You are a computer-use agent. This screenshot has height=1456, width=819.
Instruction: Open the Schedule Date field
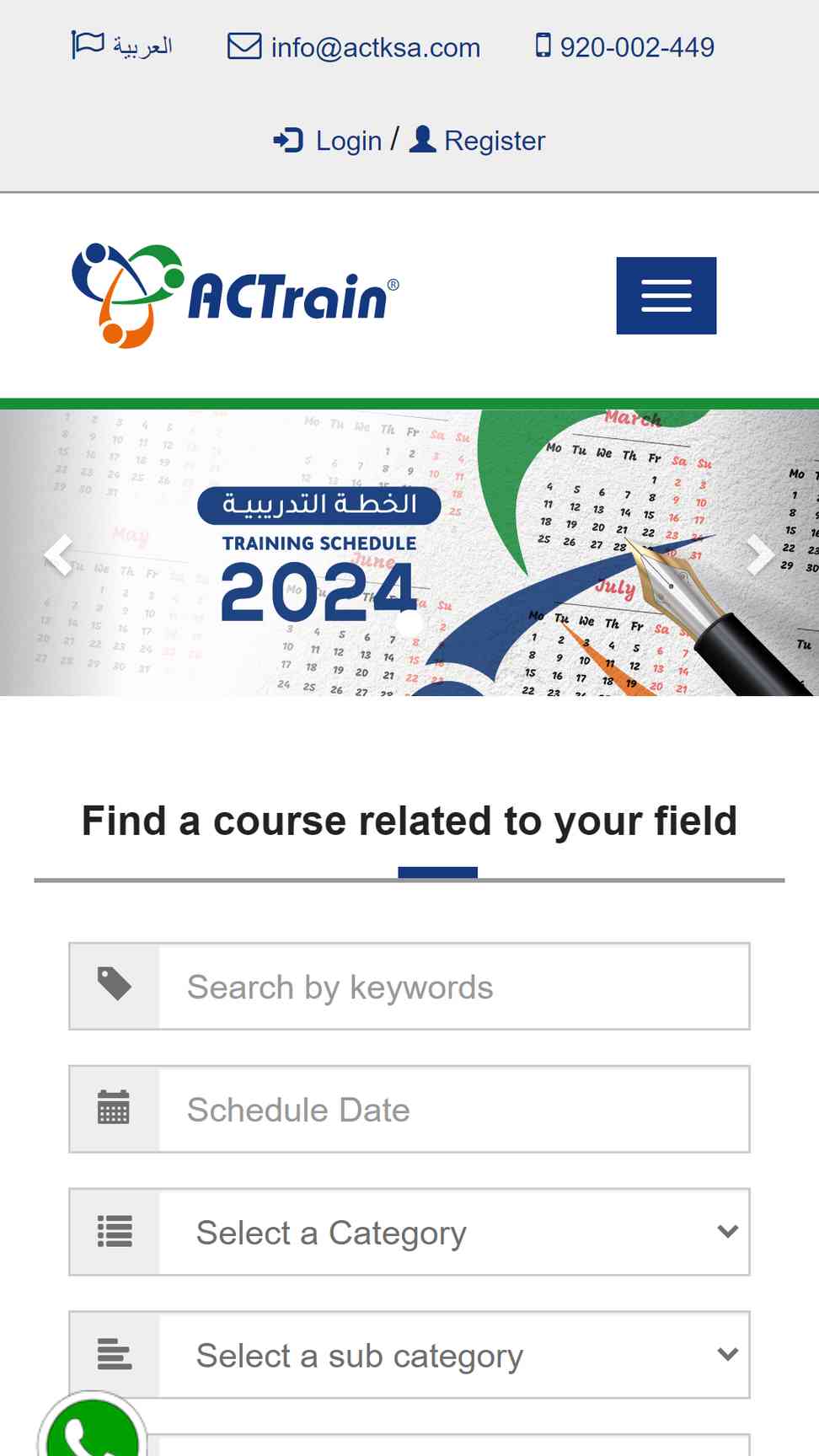pos(454,1110)
